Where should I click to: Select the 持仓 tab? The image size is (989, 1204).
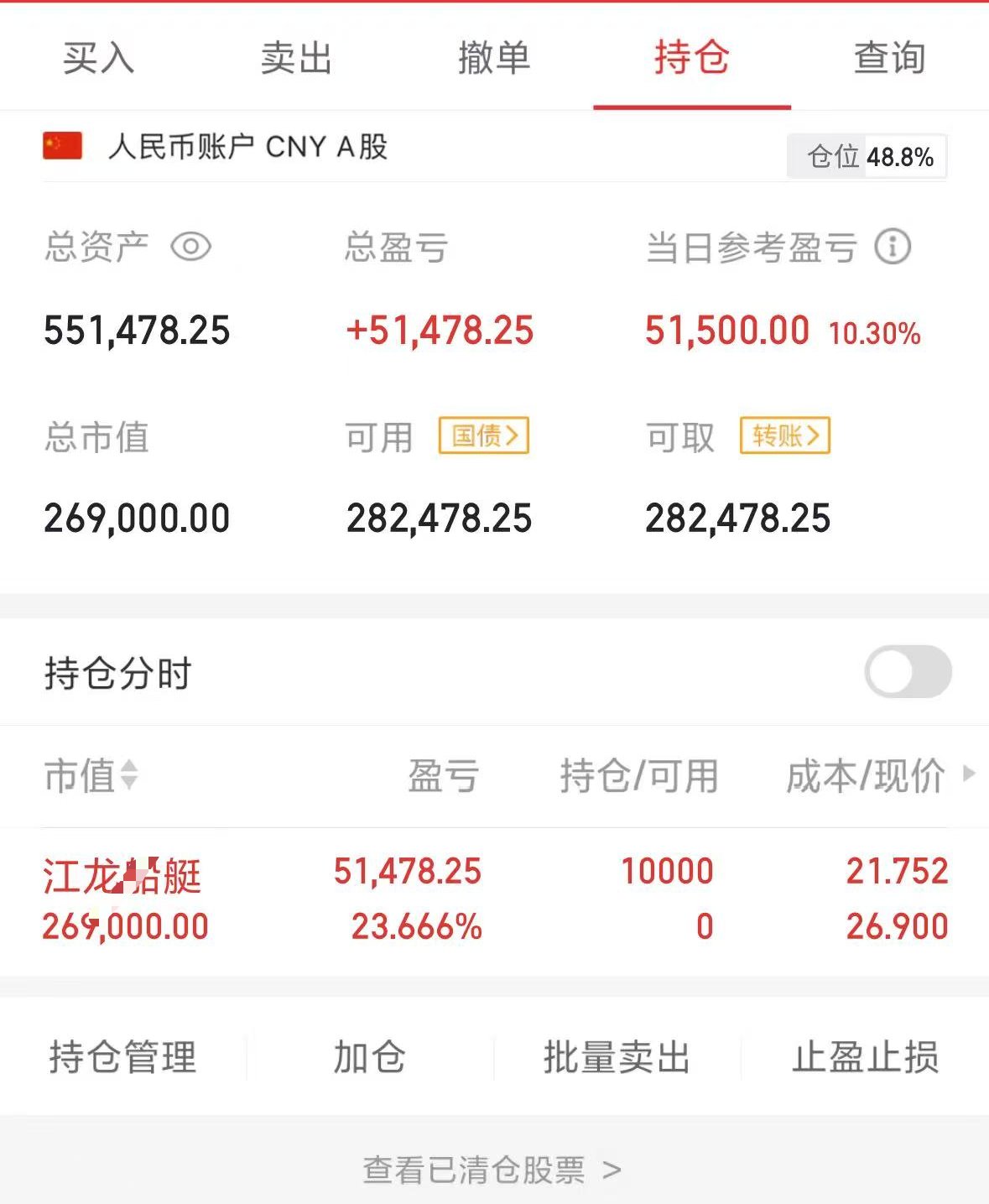(x=691, y=58)
